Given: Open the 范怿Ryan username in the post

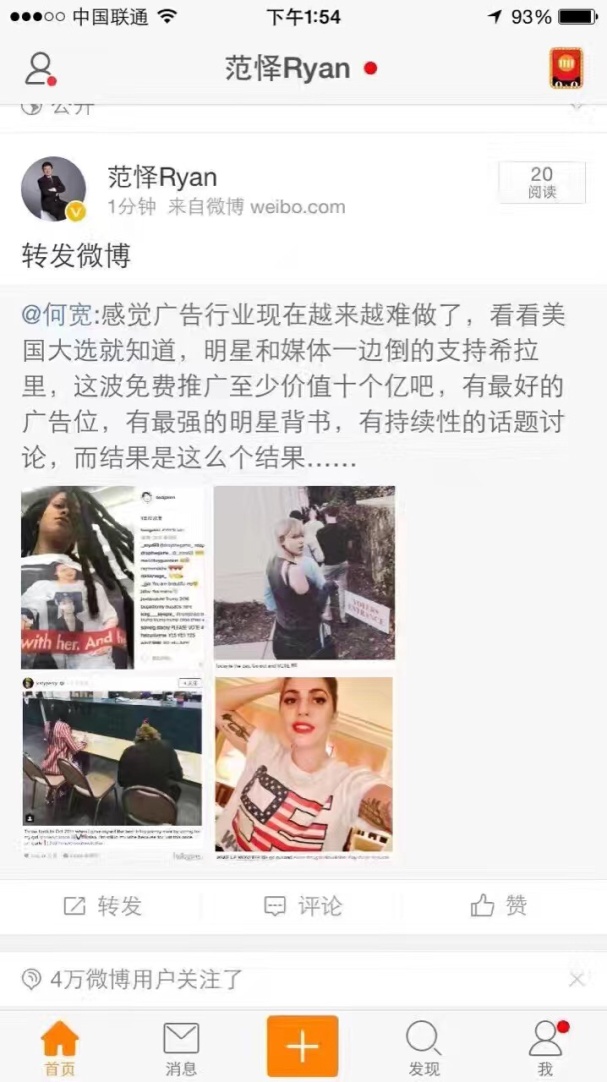Looking at the screenshot, I should pos(162,177).
